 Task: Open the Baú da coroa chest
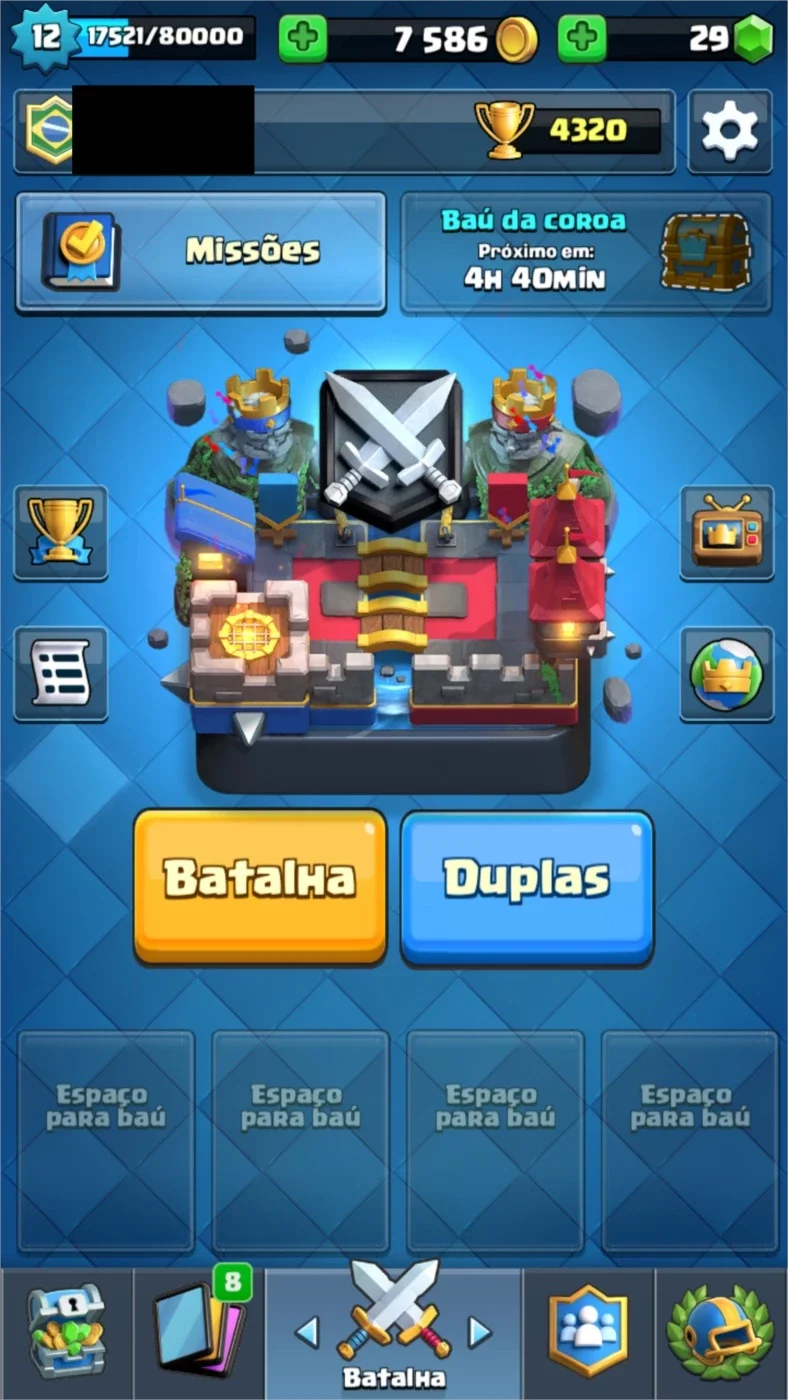coord(586,252)
